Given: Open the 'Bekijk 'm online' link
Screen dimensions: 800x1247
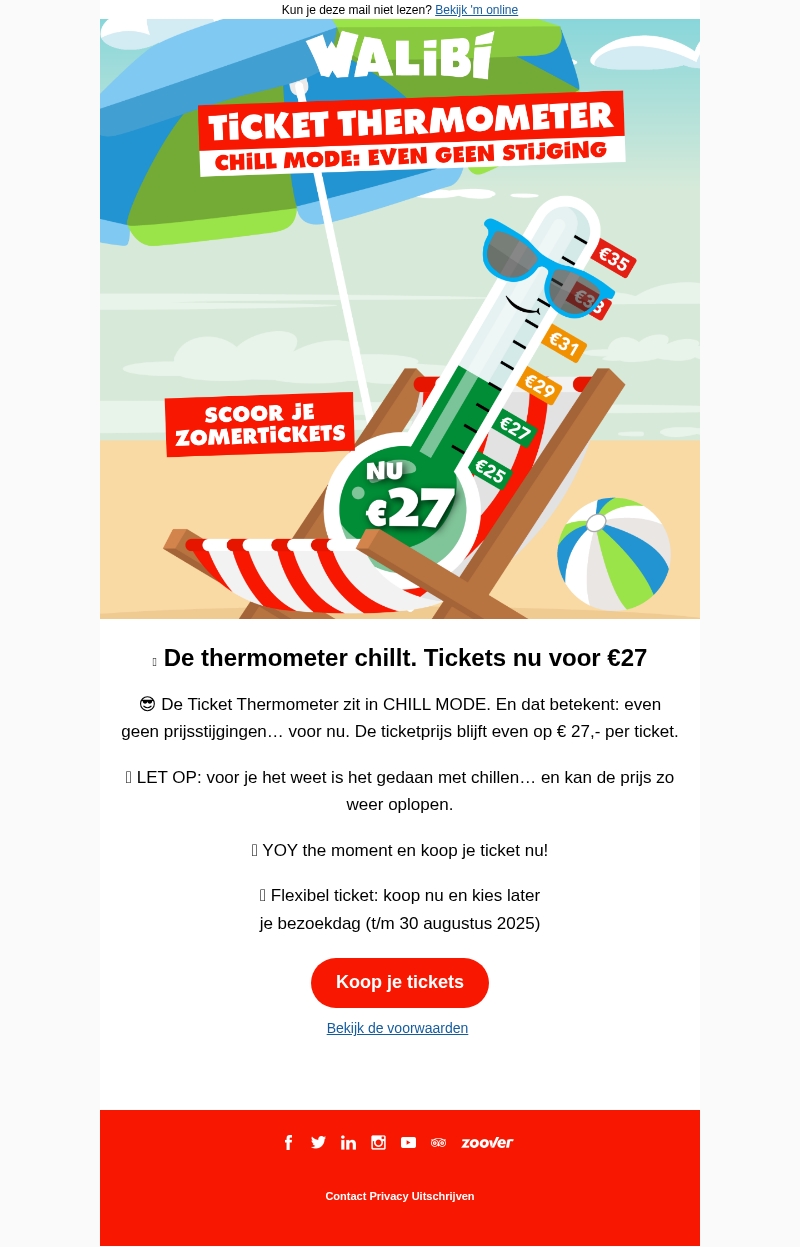Looking at the screenshot, I should 476,10.
